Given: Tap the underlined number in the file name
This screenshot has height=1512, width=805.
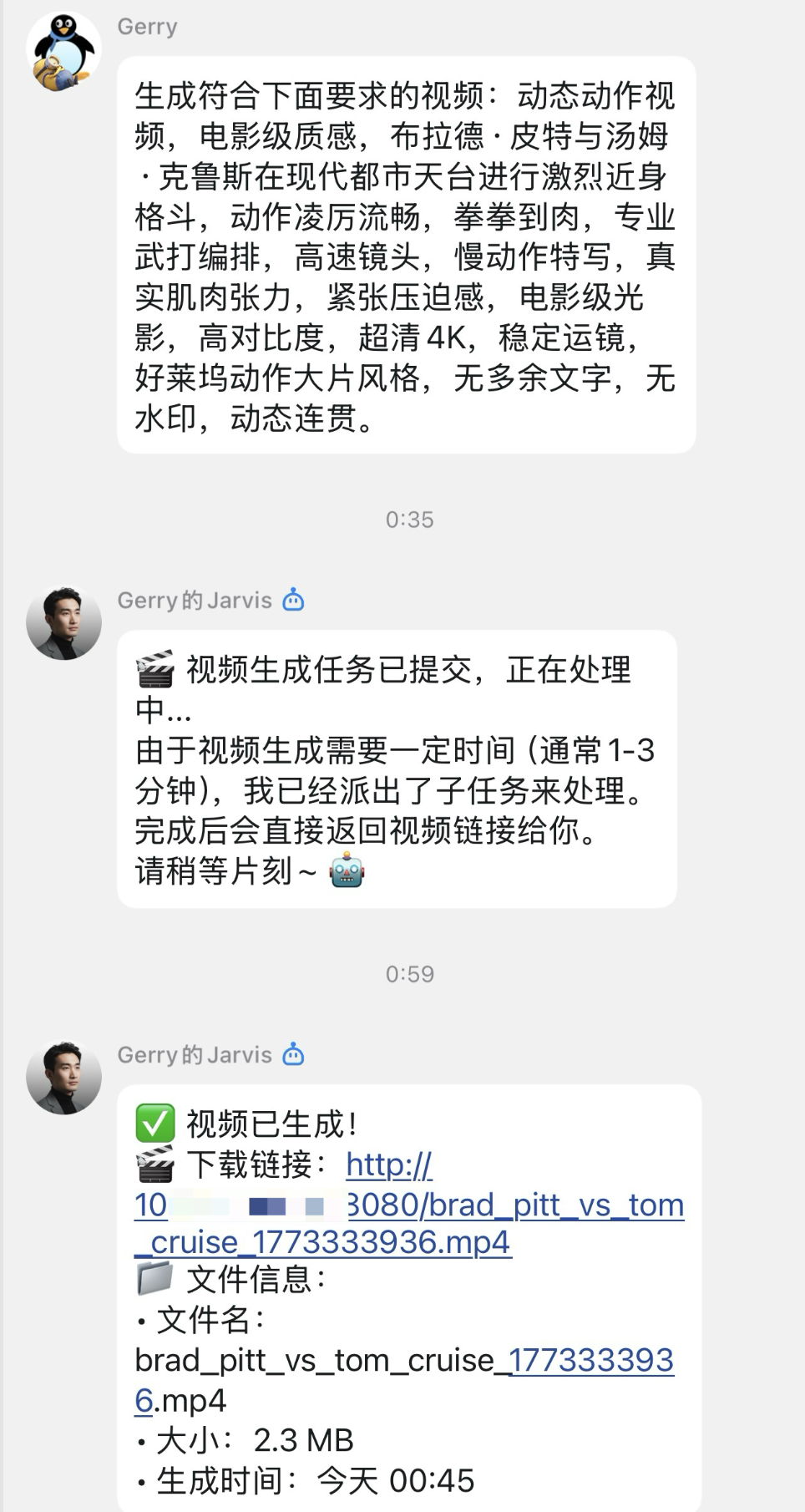Looking at the screenshot, I should 591,1360.
